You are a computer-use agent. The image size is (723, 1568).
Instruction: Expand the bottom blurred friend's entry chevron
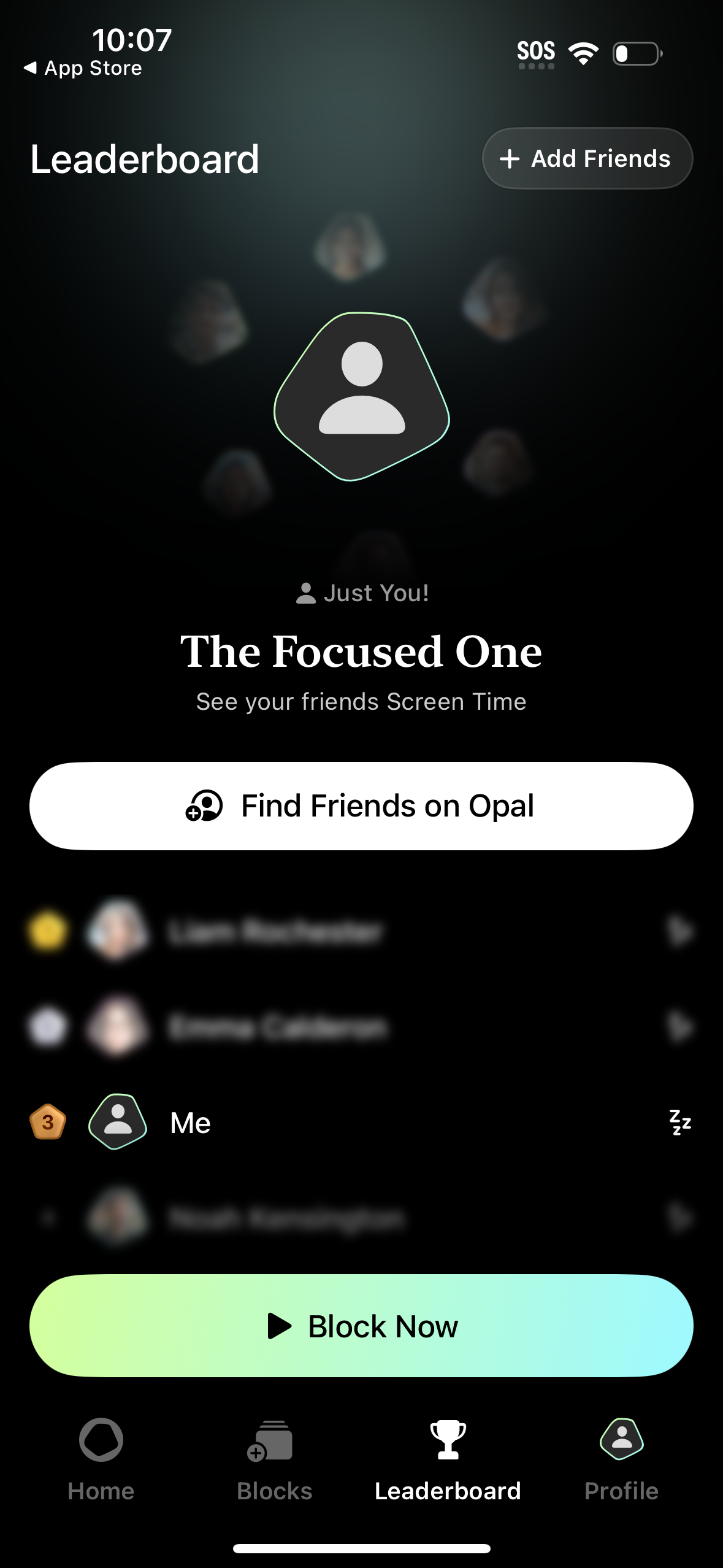[x=681, y=1221]
